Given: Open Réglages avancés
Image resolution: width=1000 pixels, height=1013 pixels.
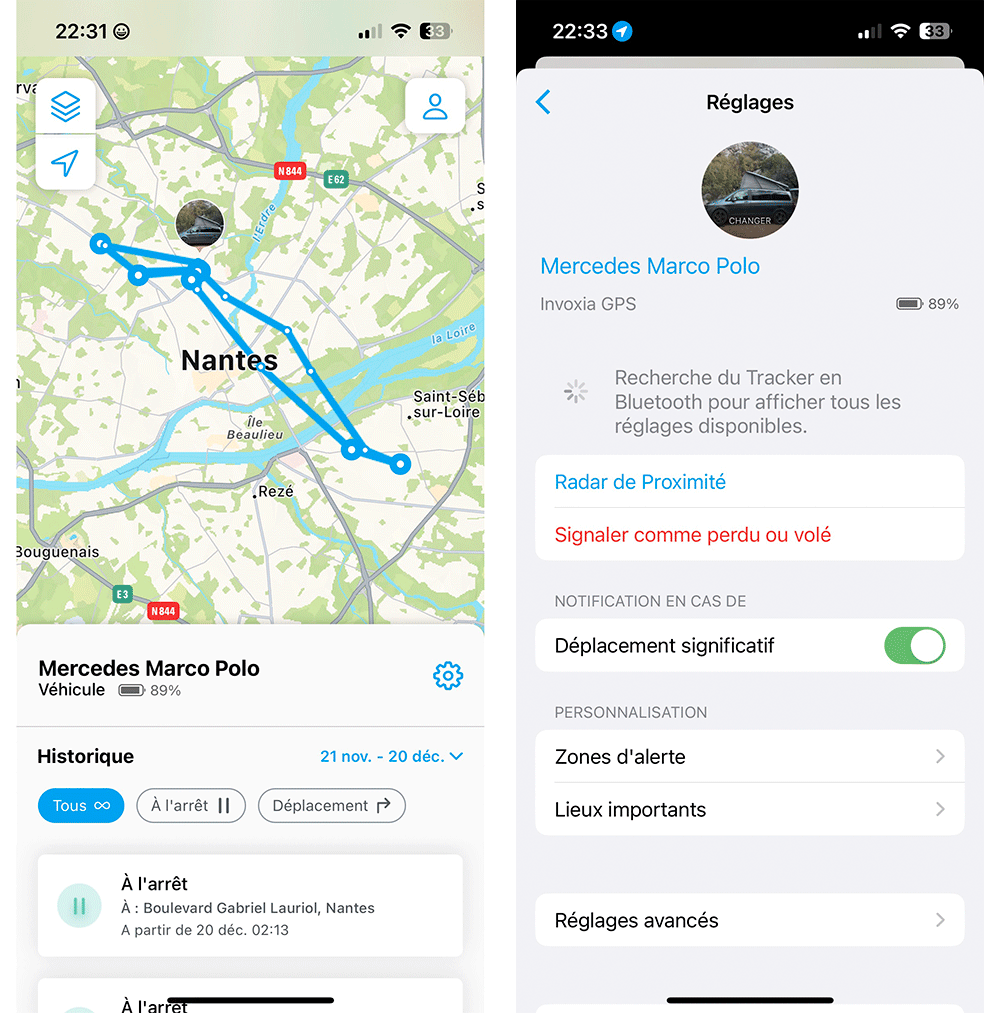Looking at the screenshot, I should [x=750, y=920].
